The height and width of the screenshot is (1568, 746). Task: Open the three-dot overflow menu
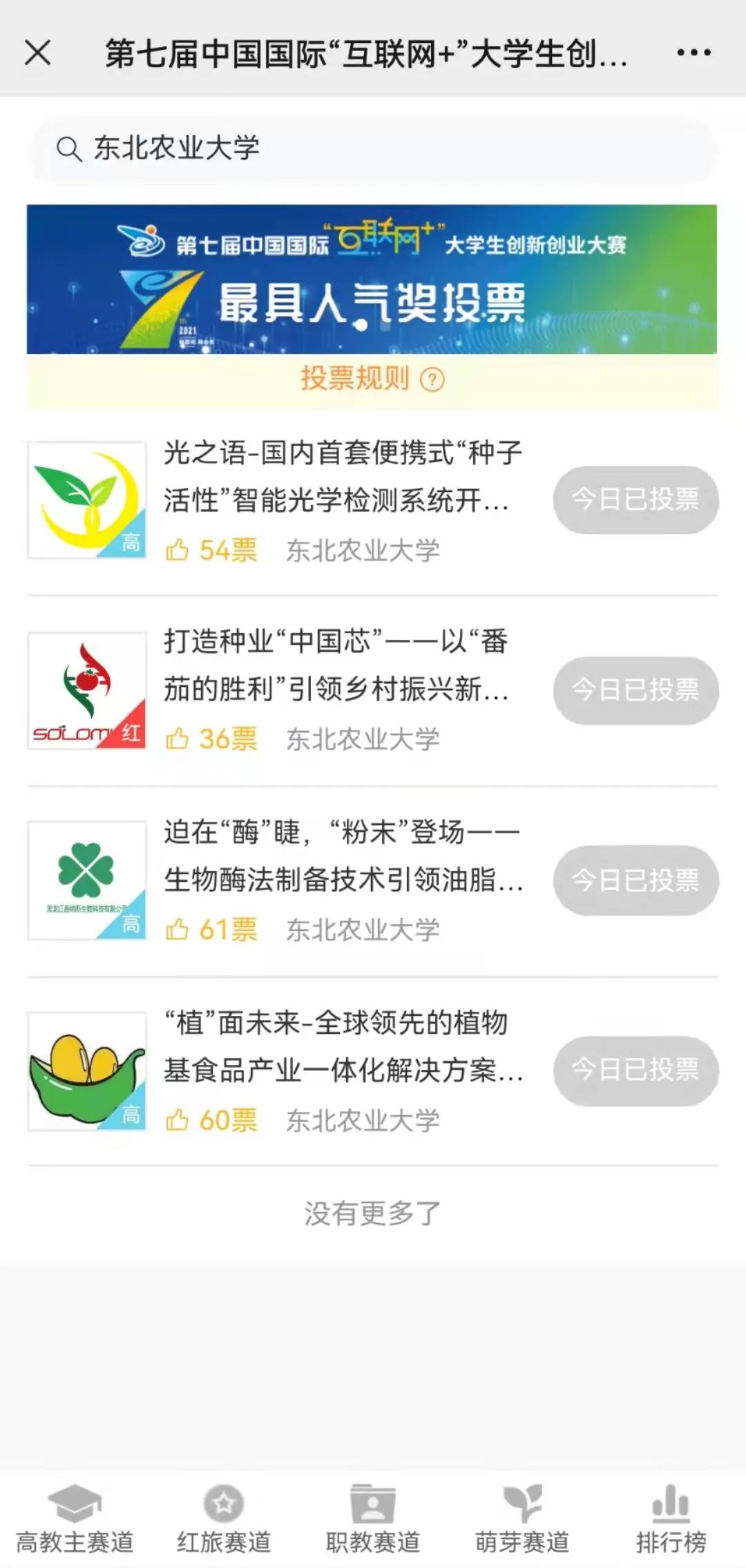coord(694,53)
